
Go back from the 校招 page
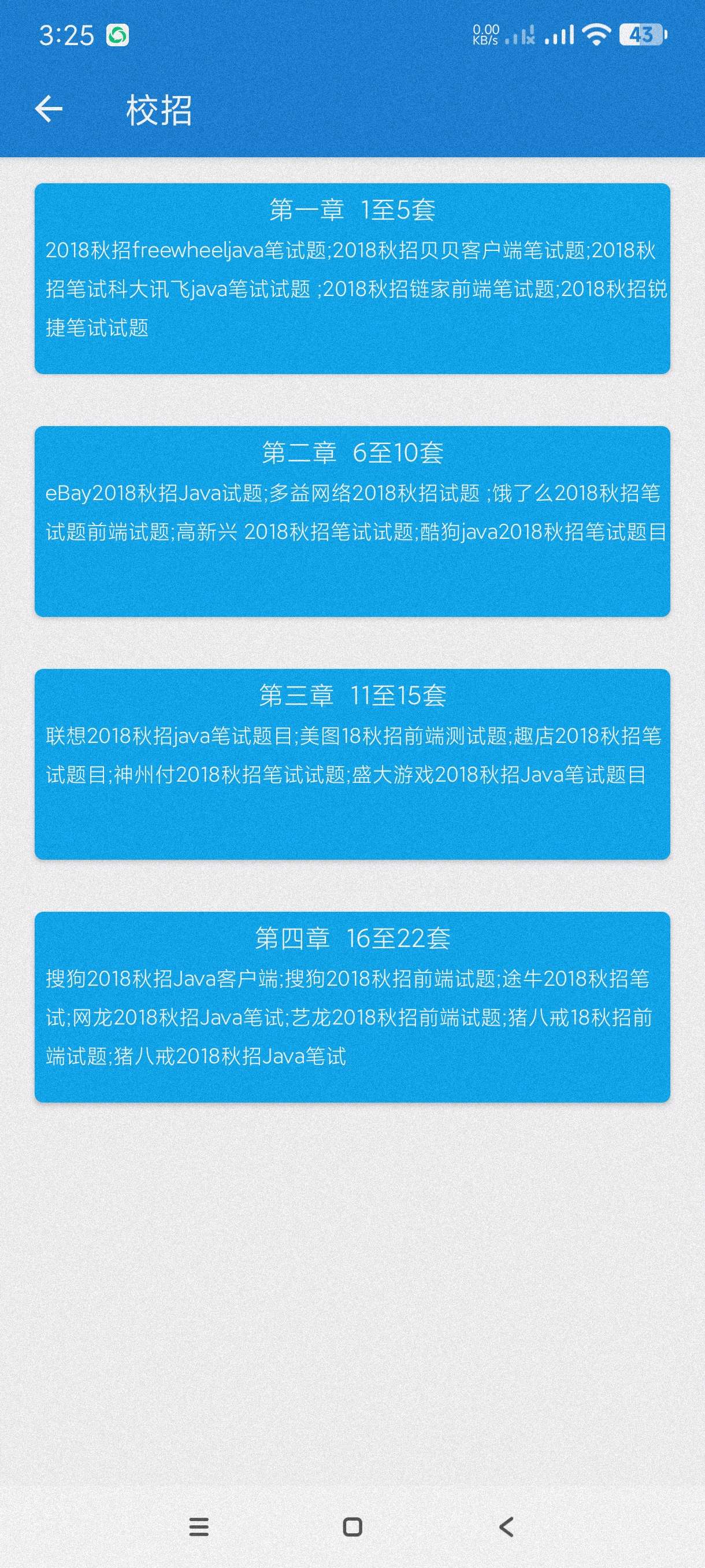tap(49, 110)
